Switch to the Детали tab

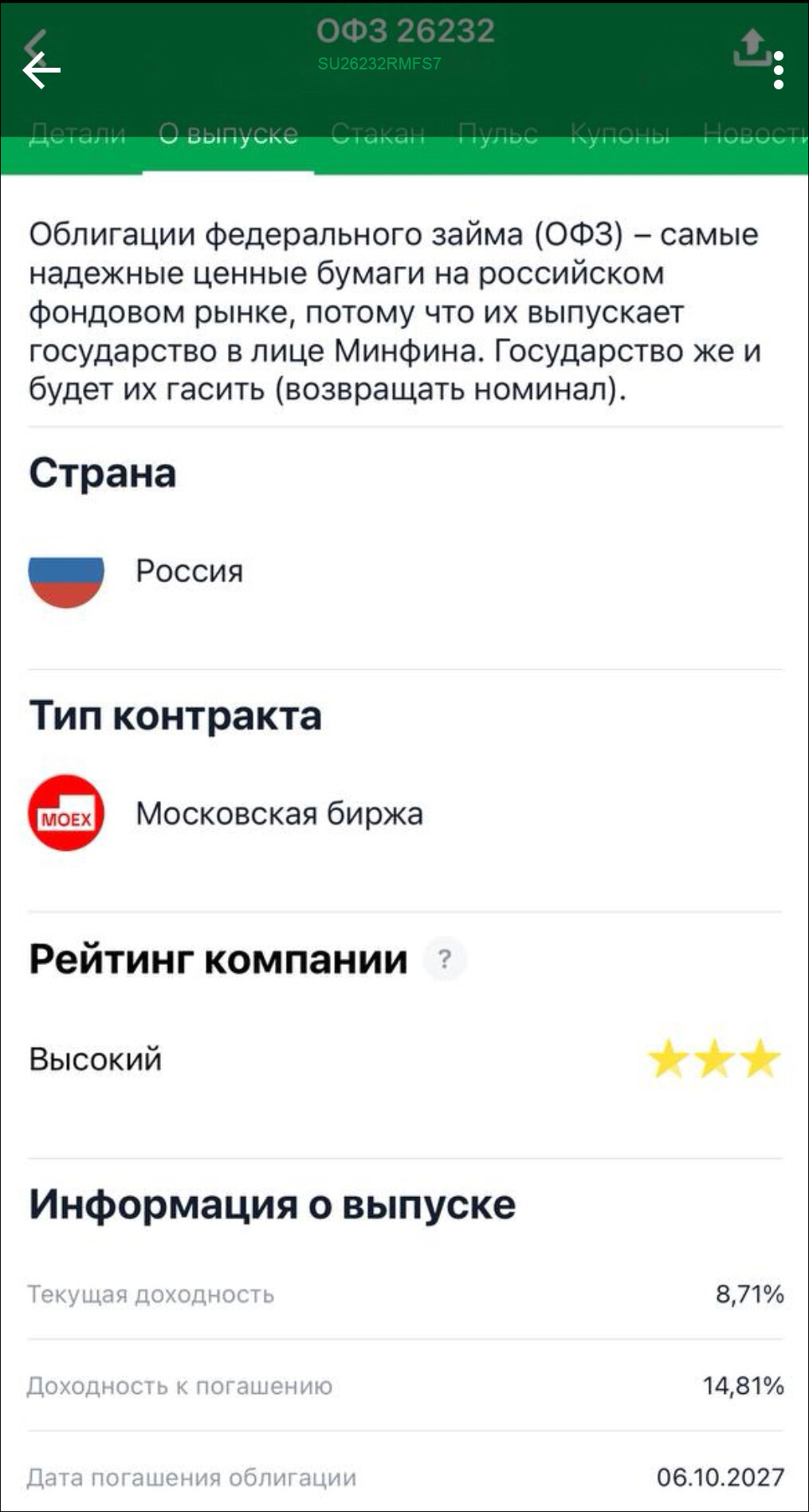[x=77, y=133]
